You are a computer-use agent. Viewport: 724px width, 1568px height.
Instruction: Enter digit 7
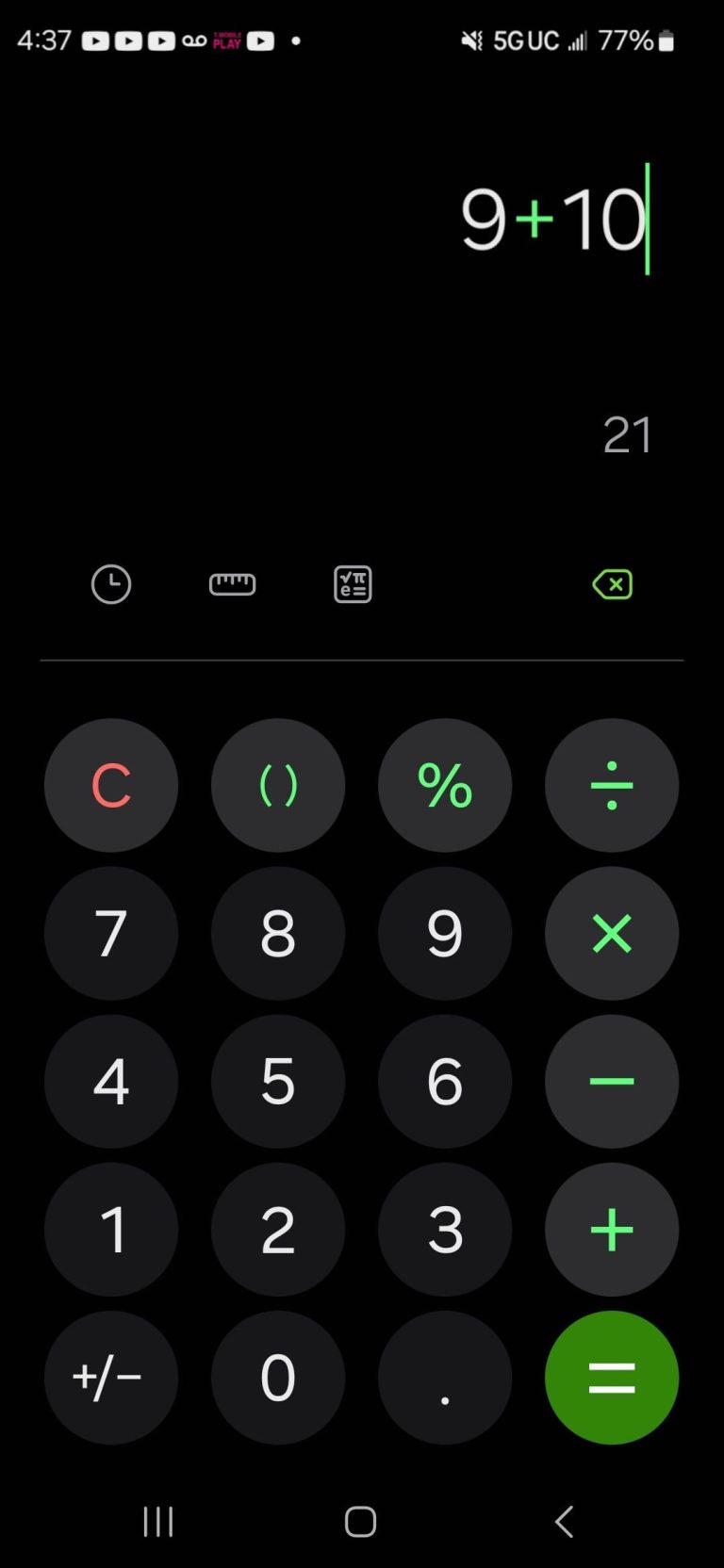[111, 933]
